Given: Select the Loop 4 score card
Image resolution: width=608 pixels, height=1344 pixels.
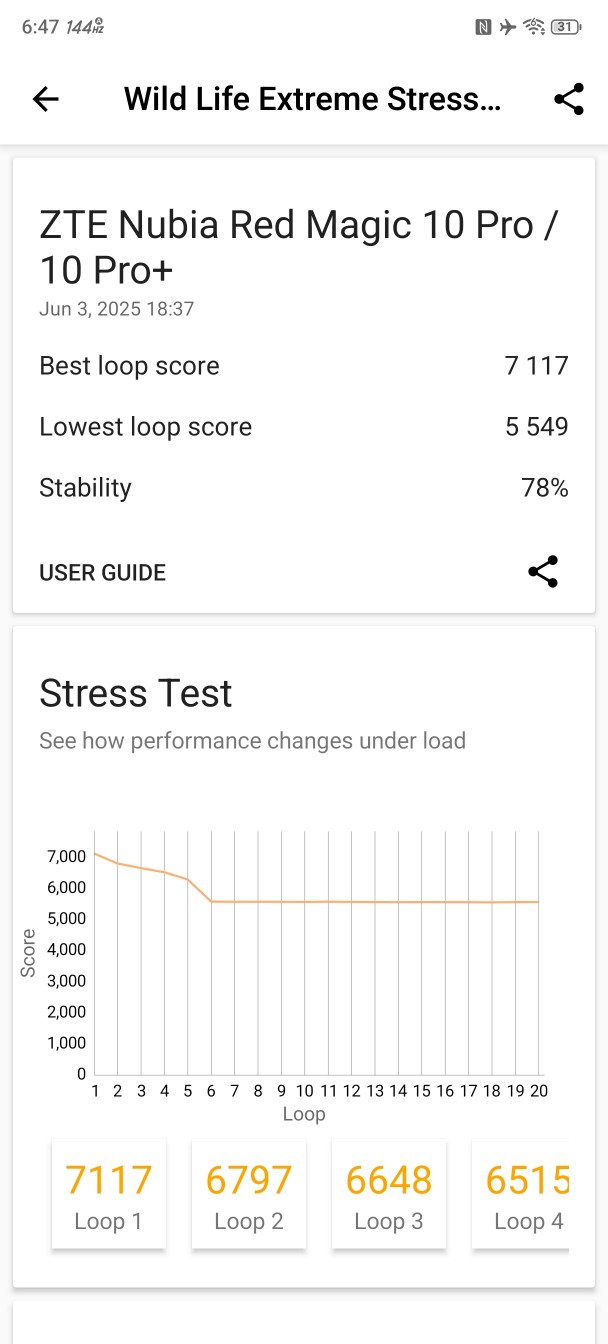Looking at the screenshot, I should [x=521, y=1195].
